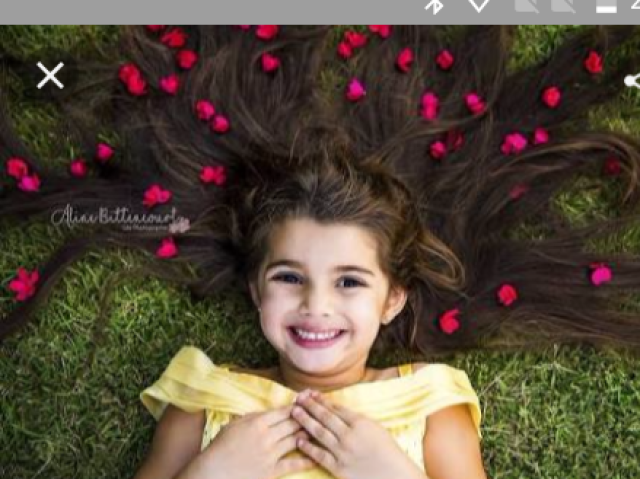Share this photo
The width and height of the screenshot is (640, 479).
point(632,82)
